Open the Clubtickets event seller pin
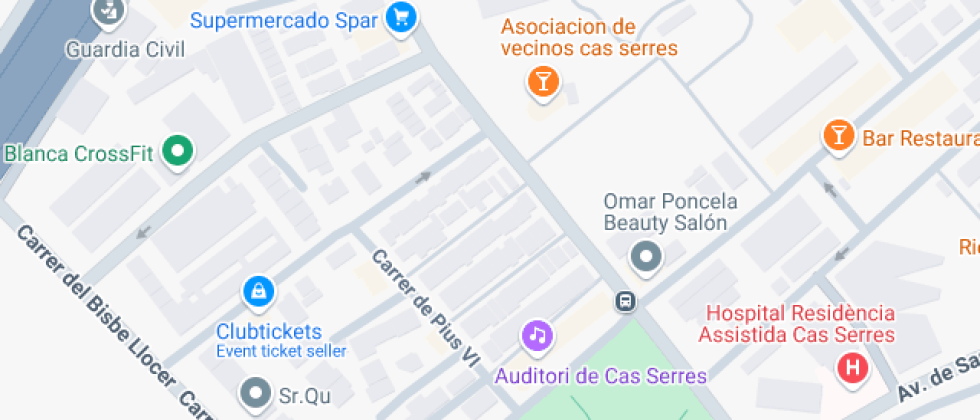 tap(259, 292)
